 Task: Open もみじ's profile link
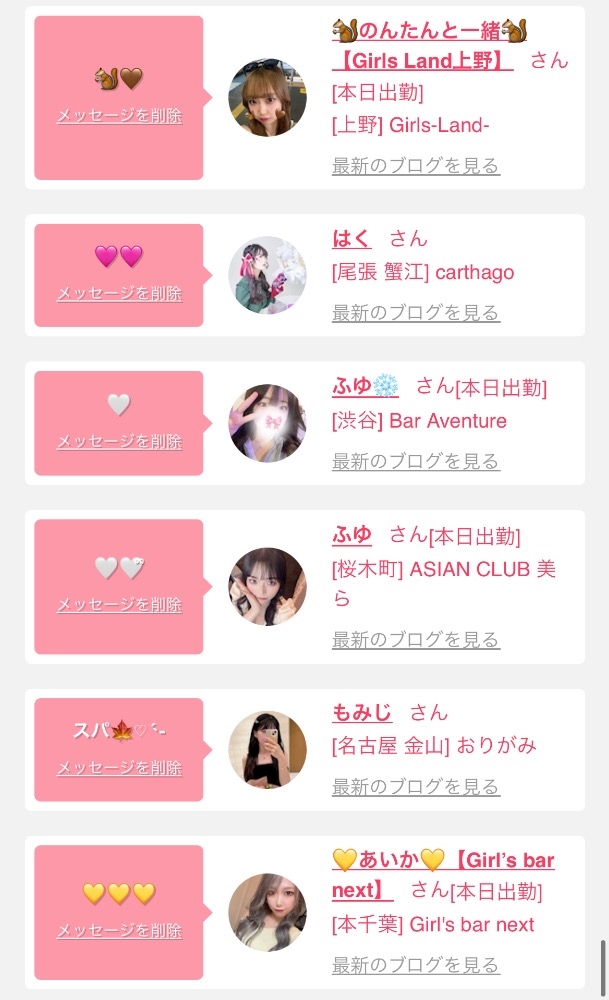(361, 713)
